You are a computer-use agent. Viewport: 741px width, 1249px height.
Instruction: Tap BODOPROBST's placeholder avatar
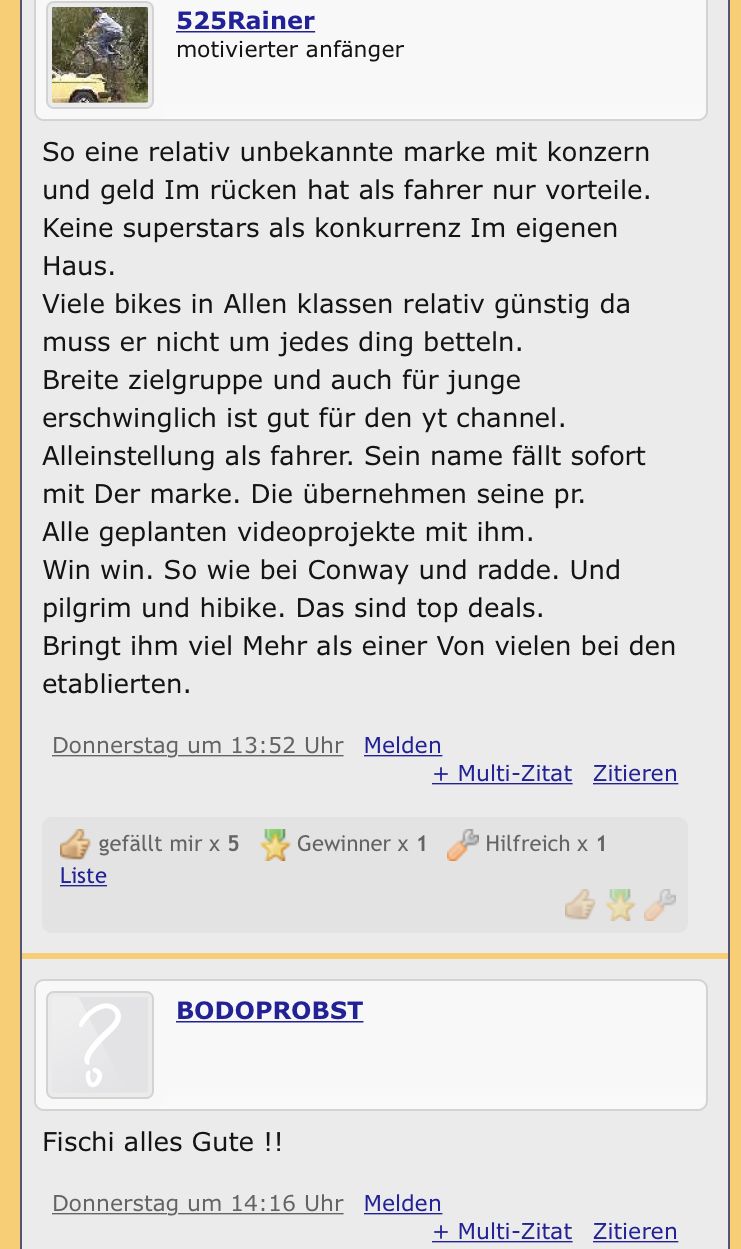100,1045
